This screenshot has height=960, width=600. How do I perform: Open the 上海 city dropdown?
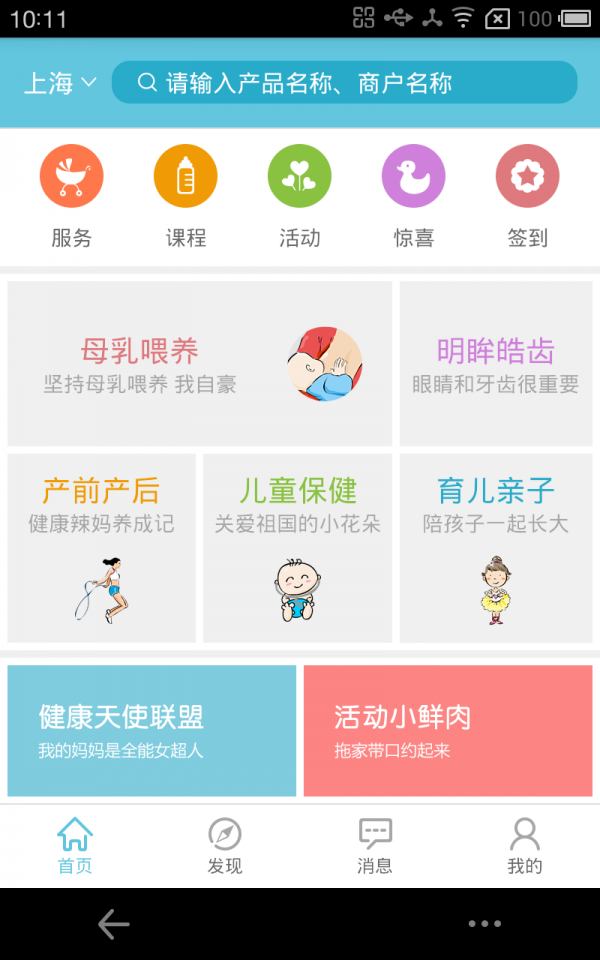(60, 83)
